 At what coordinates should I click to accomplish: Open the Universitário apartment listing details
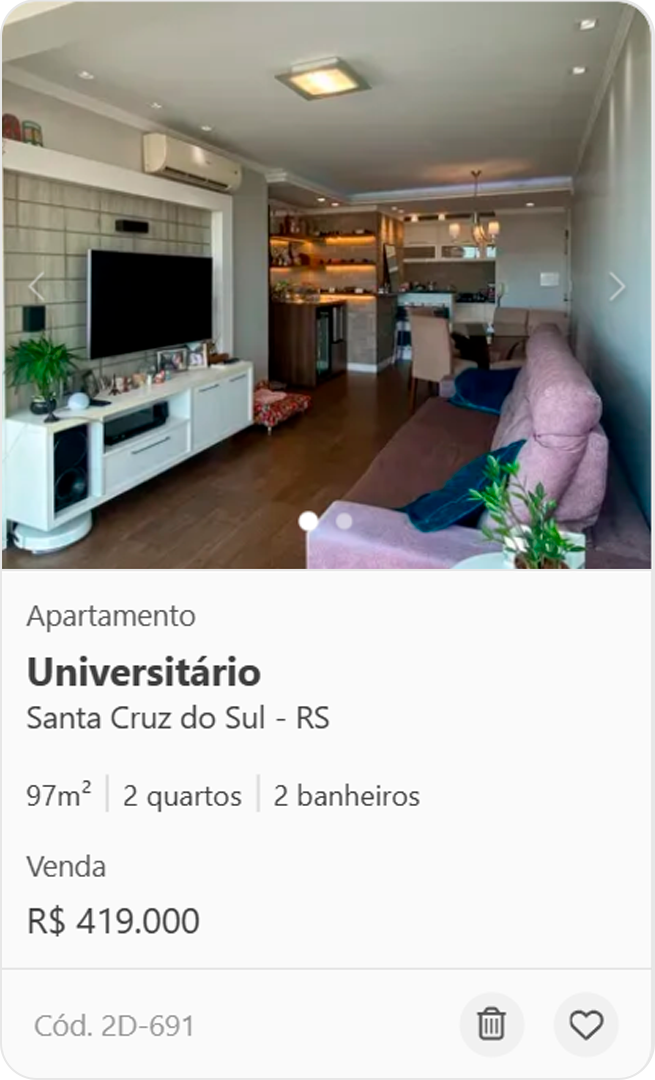[x=143, y=673]
